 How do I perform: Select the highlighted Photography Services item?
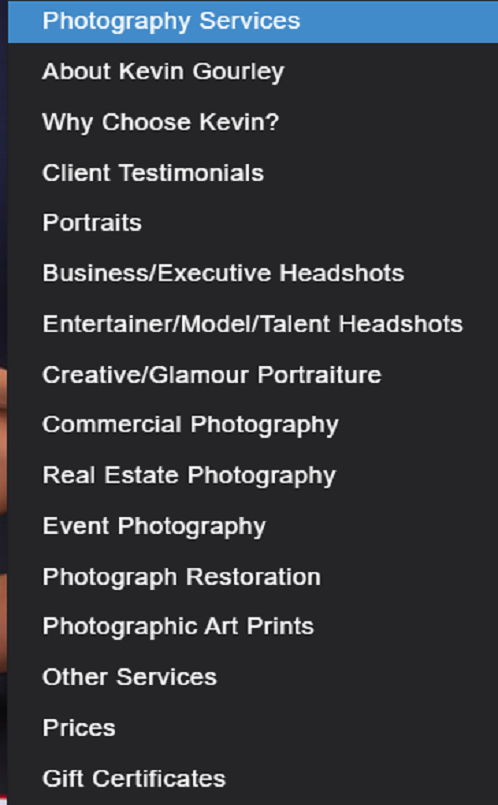[253, 21]
